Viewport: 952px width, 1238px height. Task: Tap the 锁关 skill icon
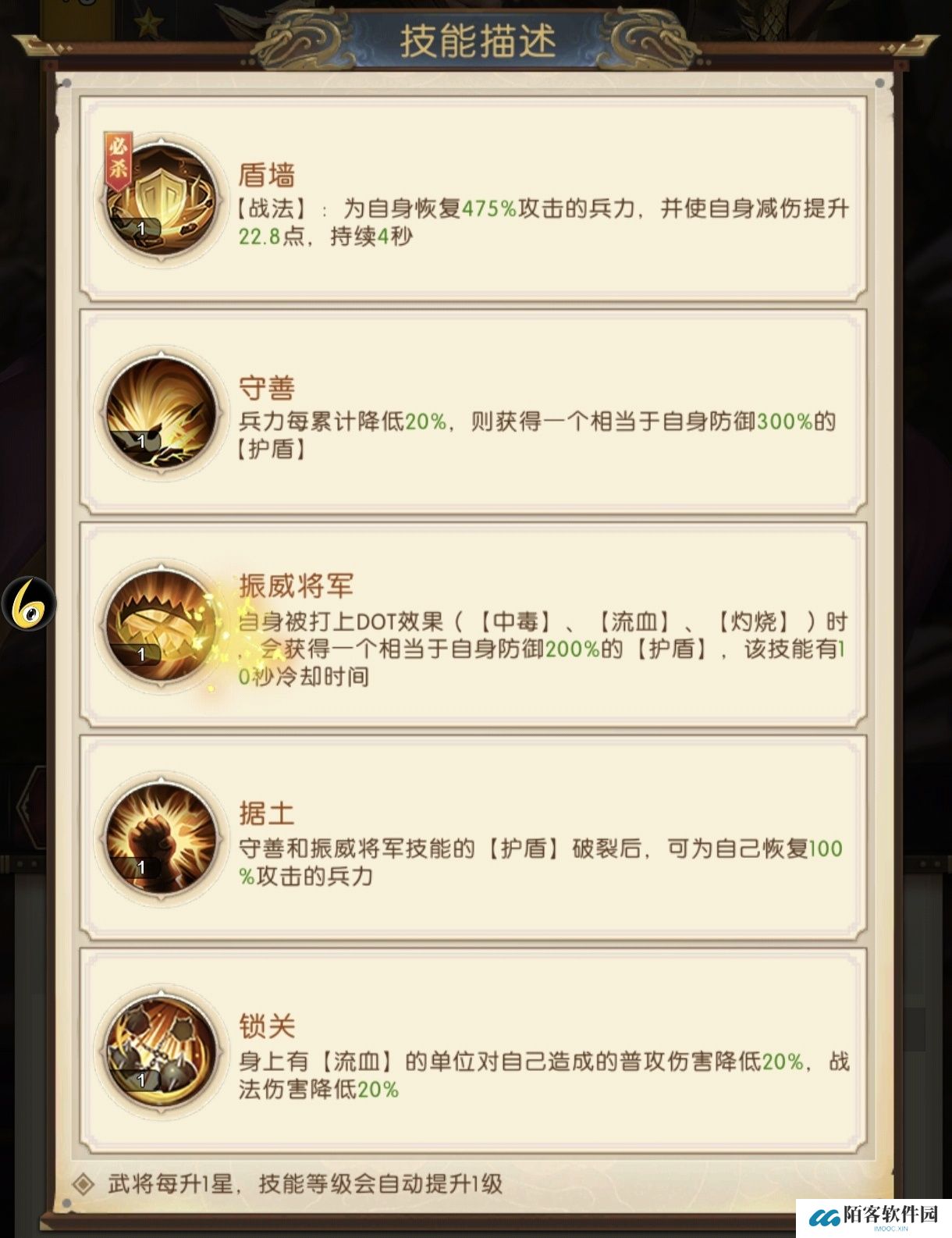162,1051
